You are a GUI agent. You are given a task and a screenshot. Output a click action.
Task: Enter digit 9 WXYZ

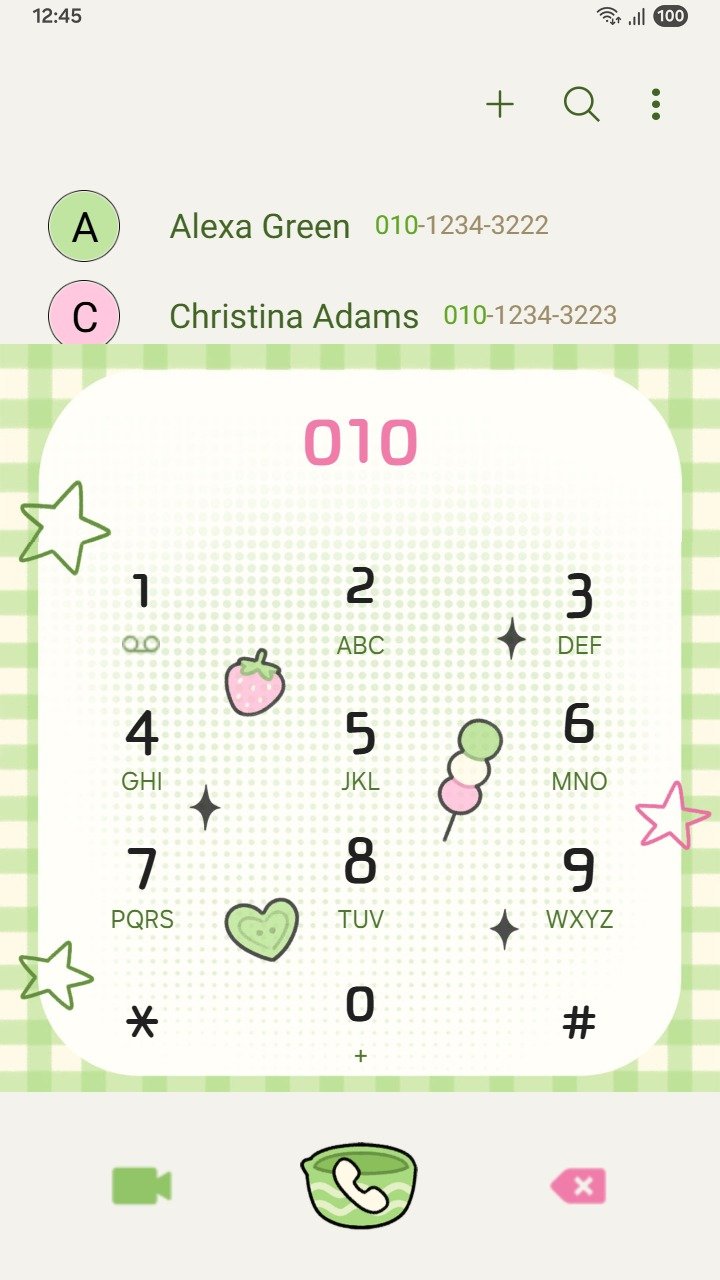(579, 885)
